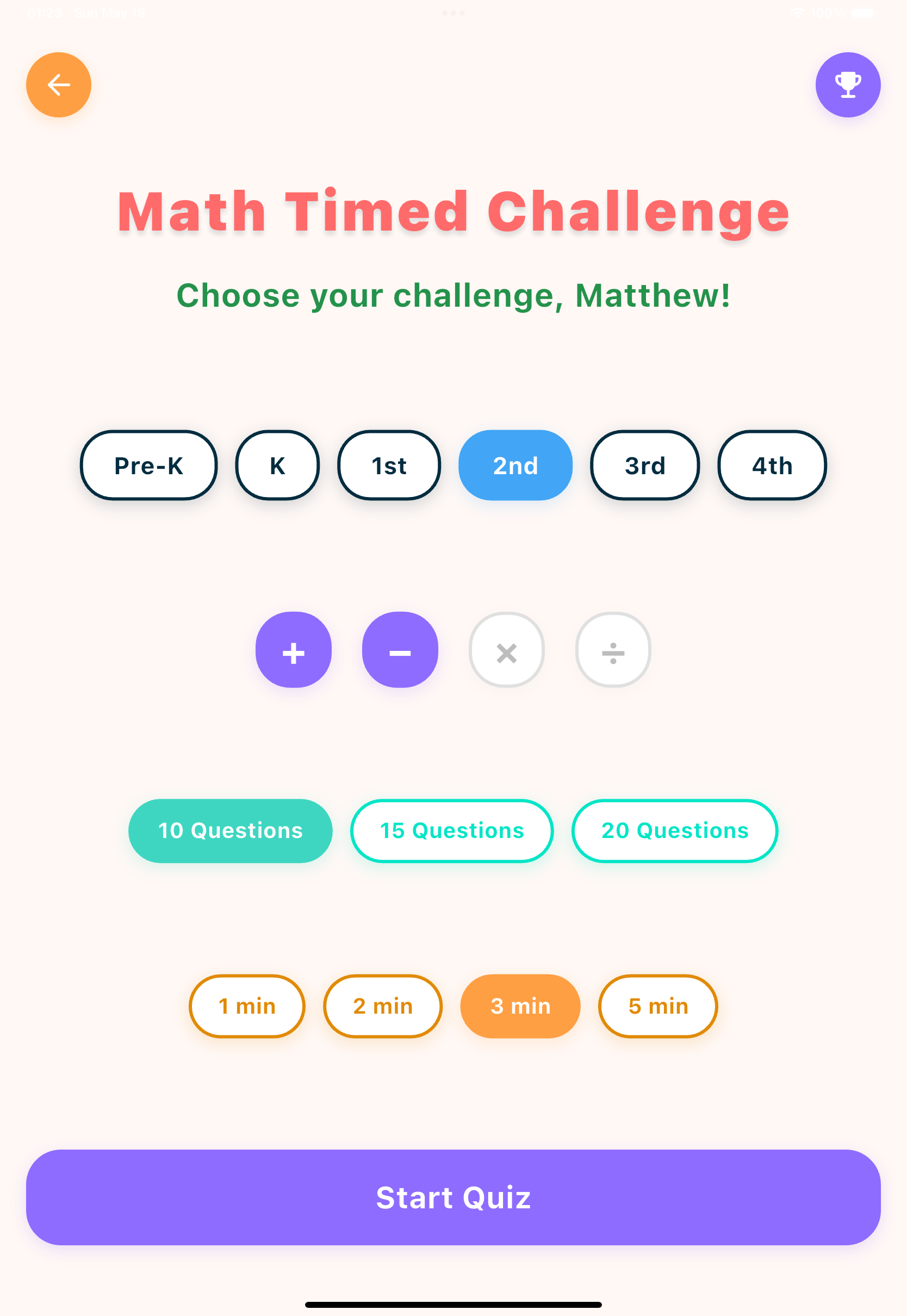Select the addition operation icon
The height and width of the screenshot is (1316, 907).
293,650
